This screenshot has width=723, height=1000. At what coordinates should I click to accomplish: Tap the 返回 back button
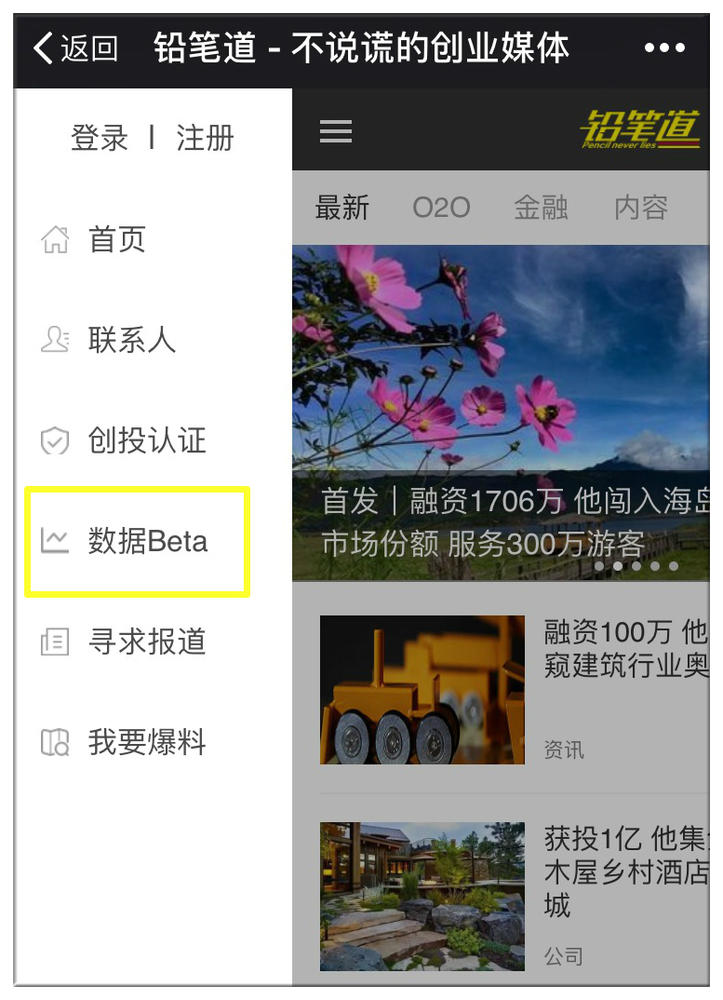coord(76,48)
